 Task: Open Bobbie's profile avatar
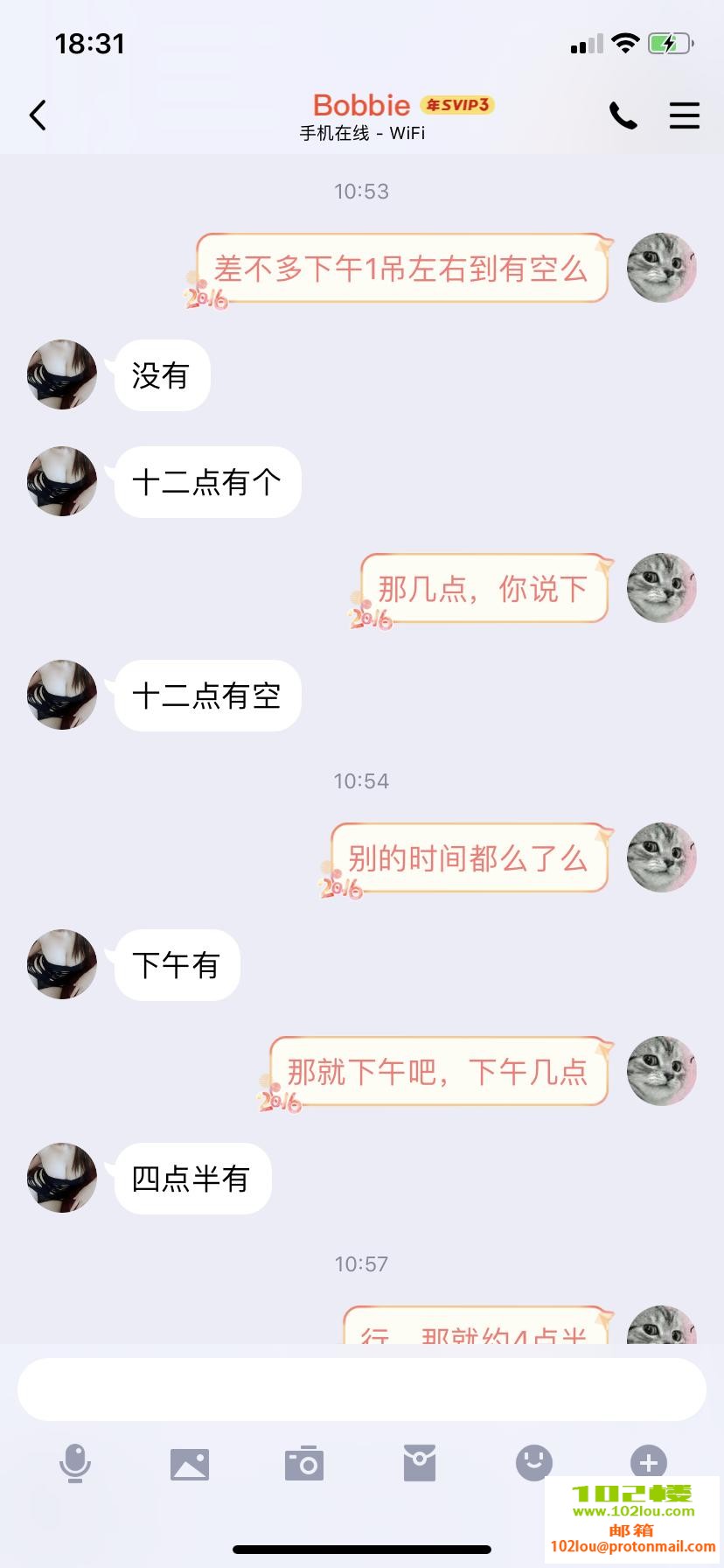(61, 374)
